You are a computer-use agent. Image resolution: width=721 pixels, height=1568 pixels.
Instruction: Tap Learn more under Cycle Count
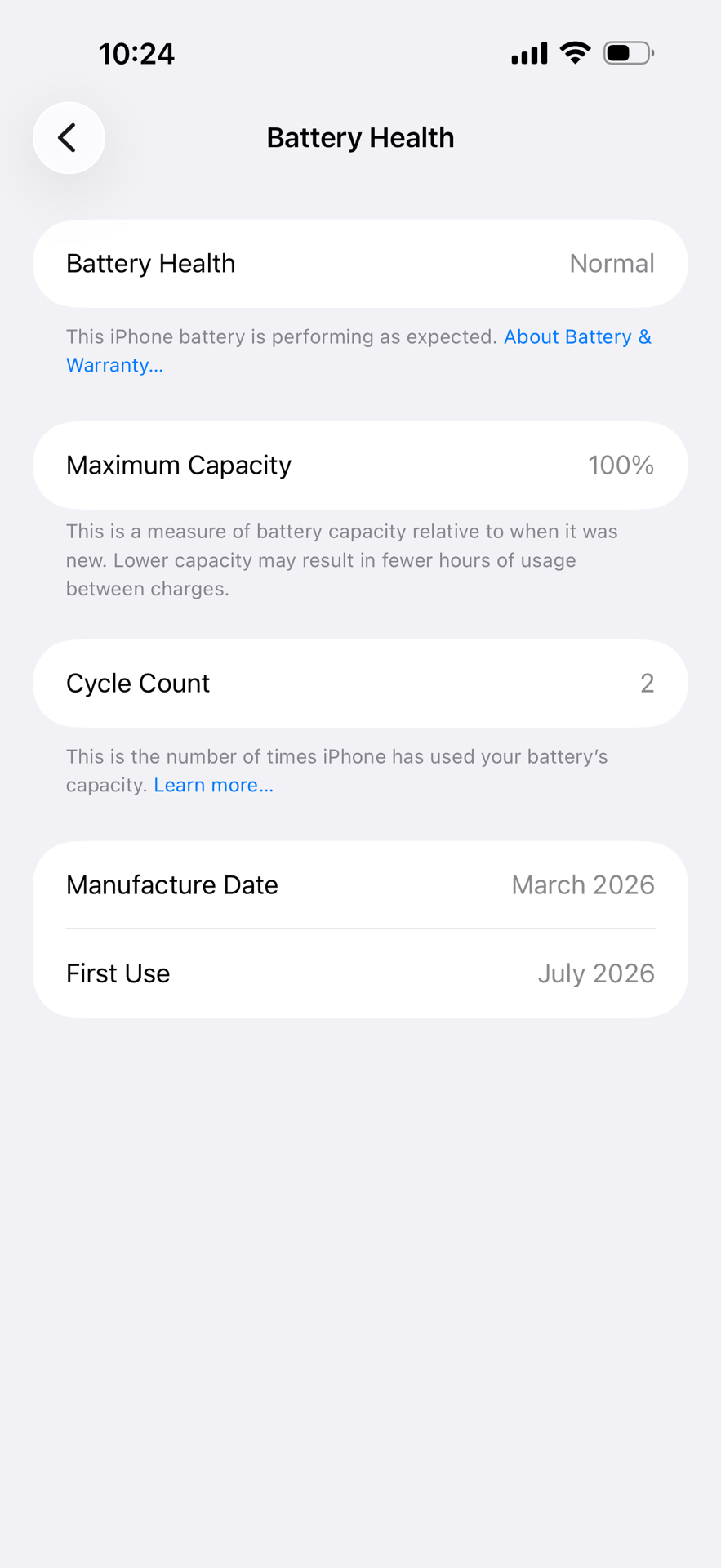(213, 785)
